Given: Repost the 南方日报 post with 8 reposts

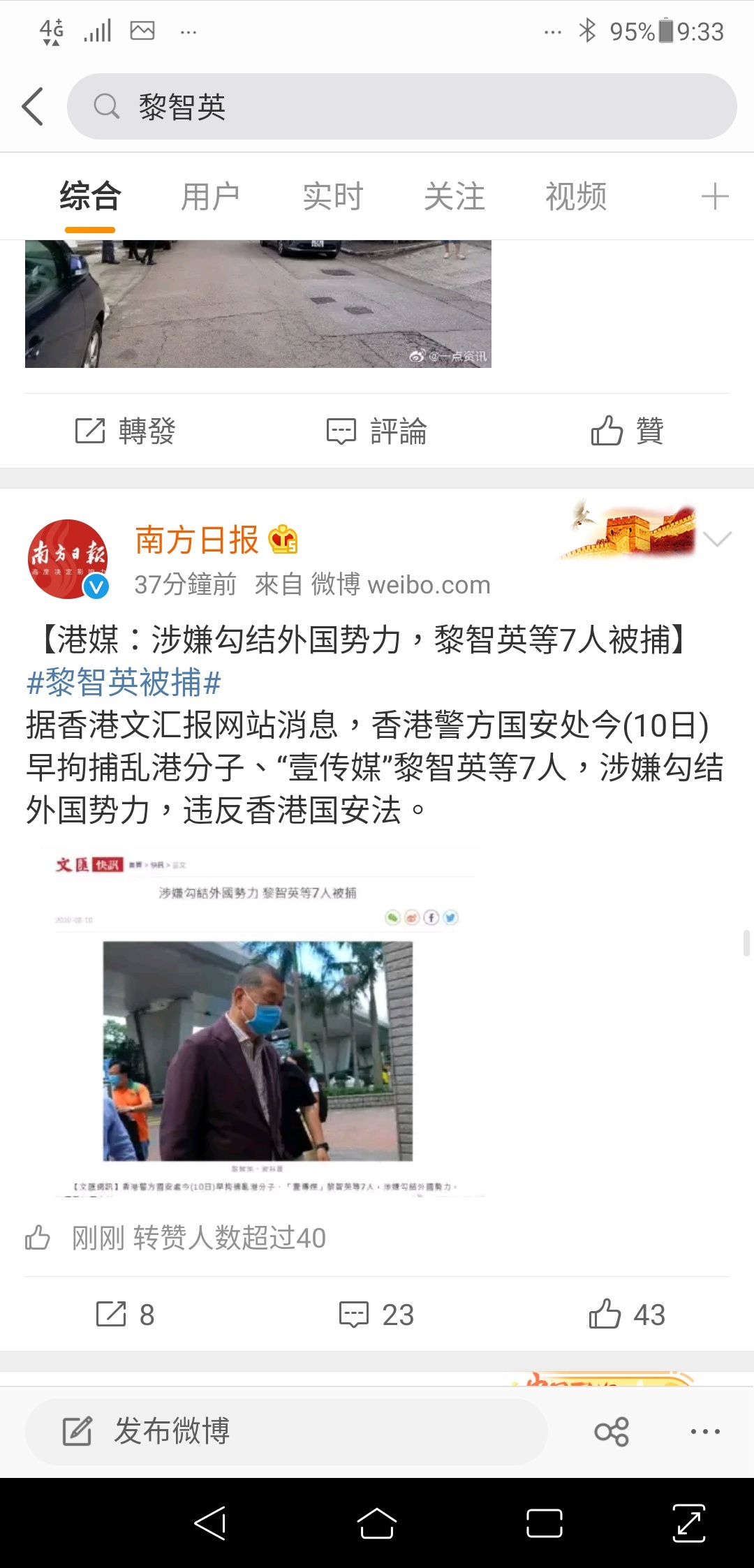Looking at the screenshot, I should coord(126,1315).
